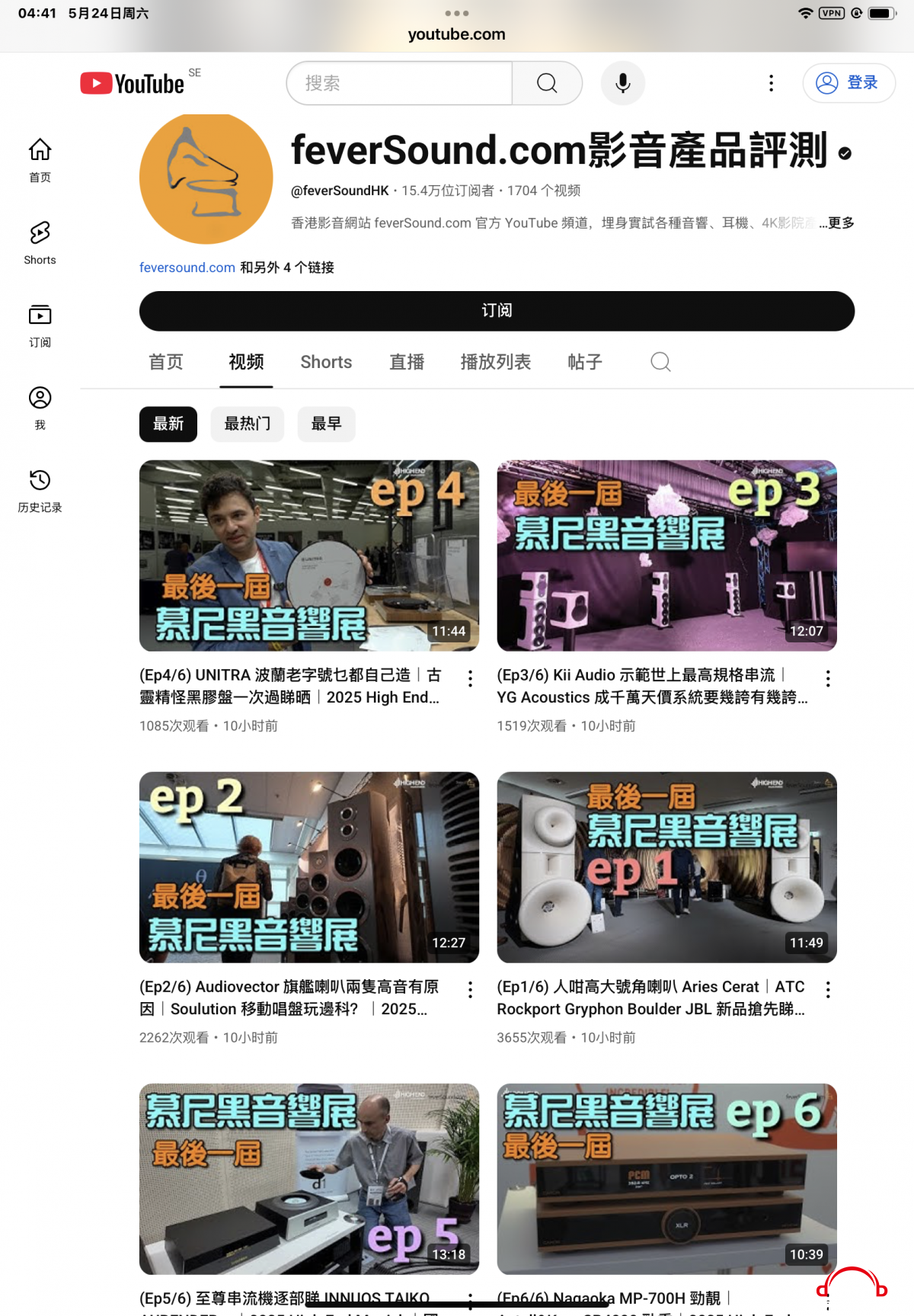Tap the magnifier search button
The image size is (914, 1316).
[547, 83]
